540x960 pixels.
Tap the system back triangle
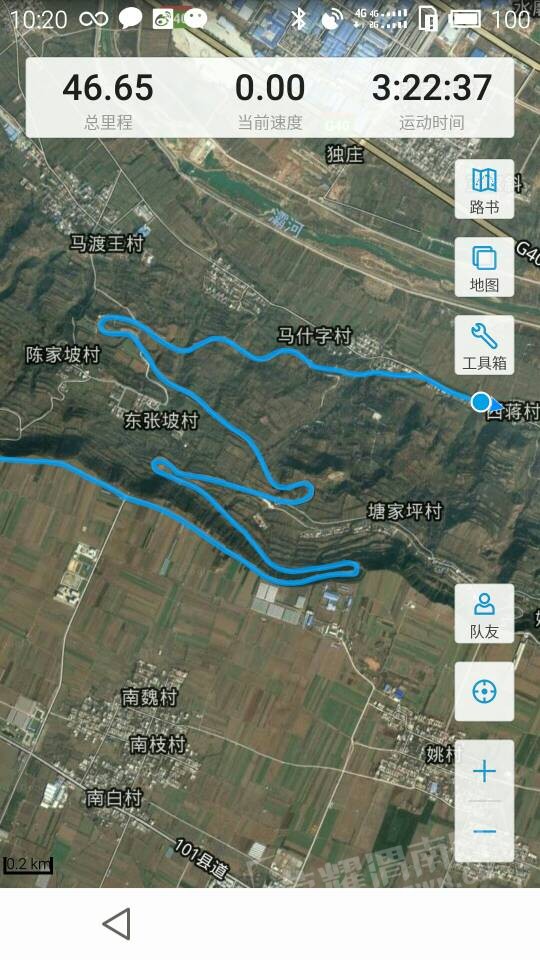(117, 924)
